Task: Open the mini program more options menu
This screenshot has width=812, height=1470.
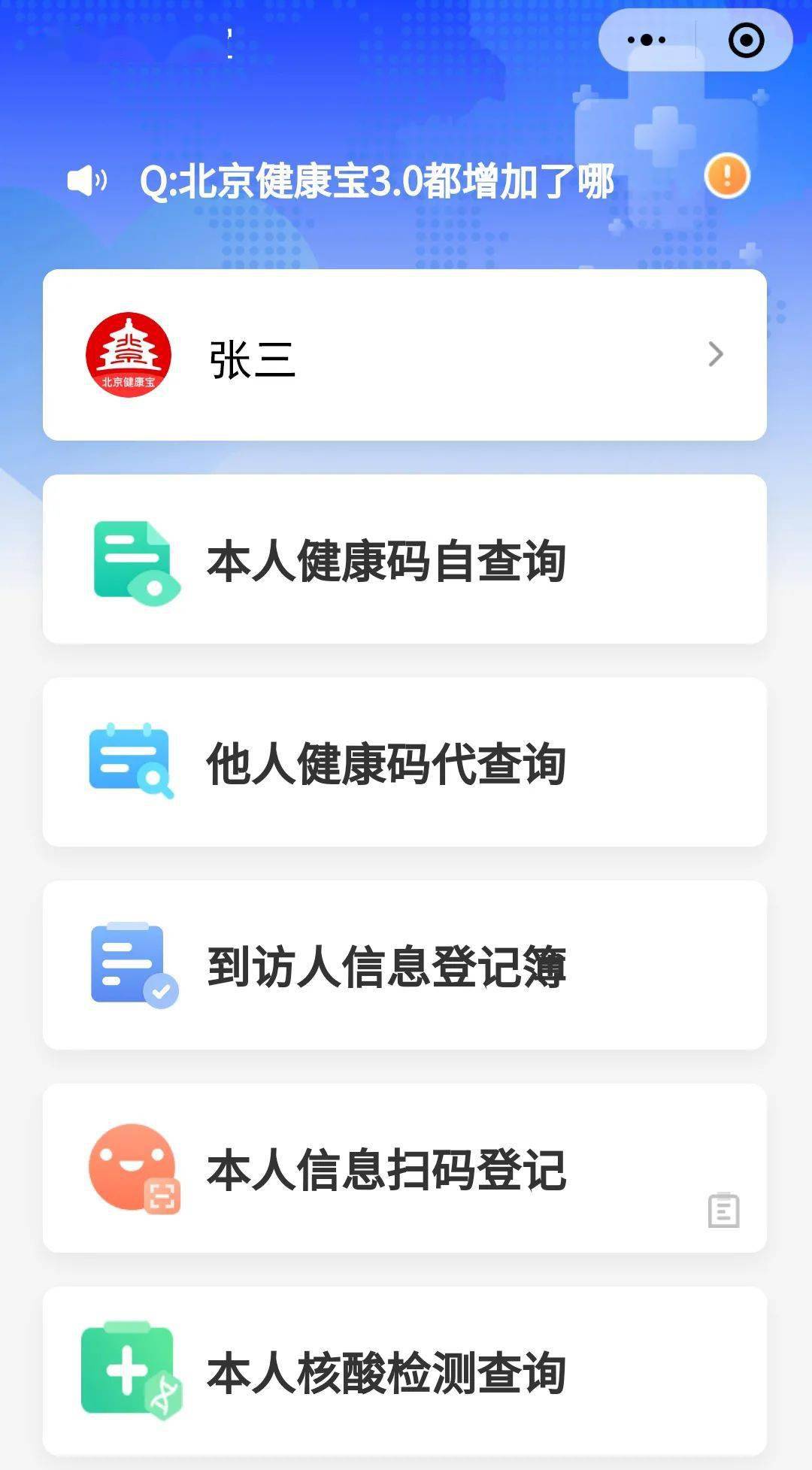Action: point(647,40)
